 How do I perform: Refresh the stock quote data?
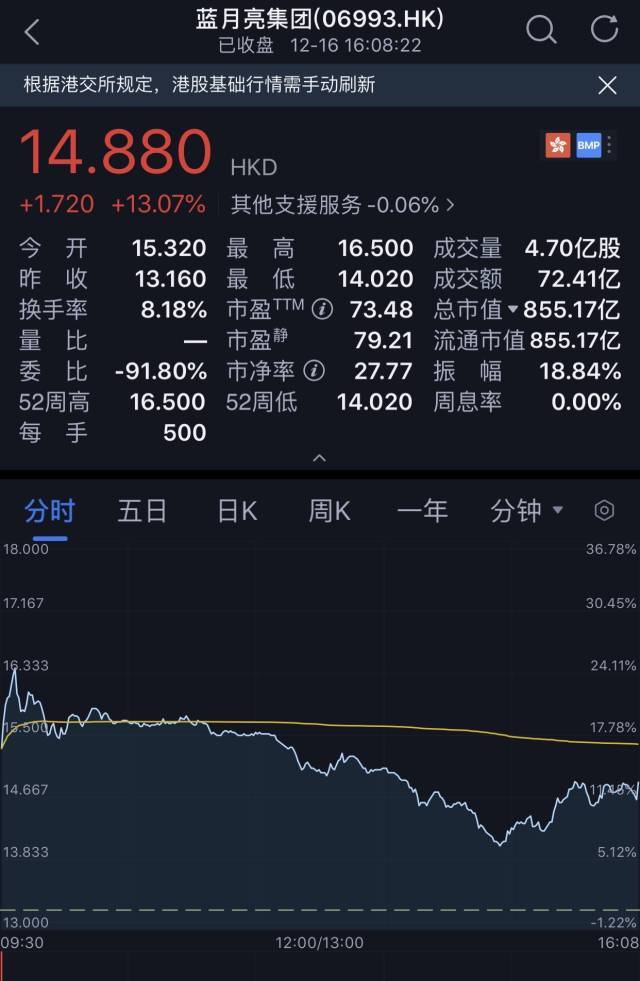(604, 30)
